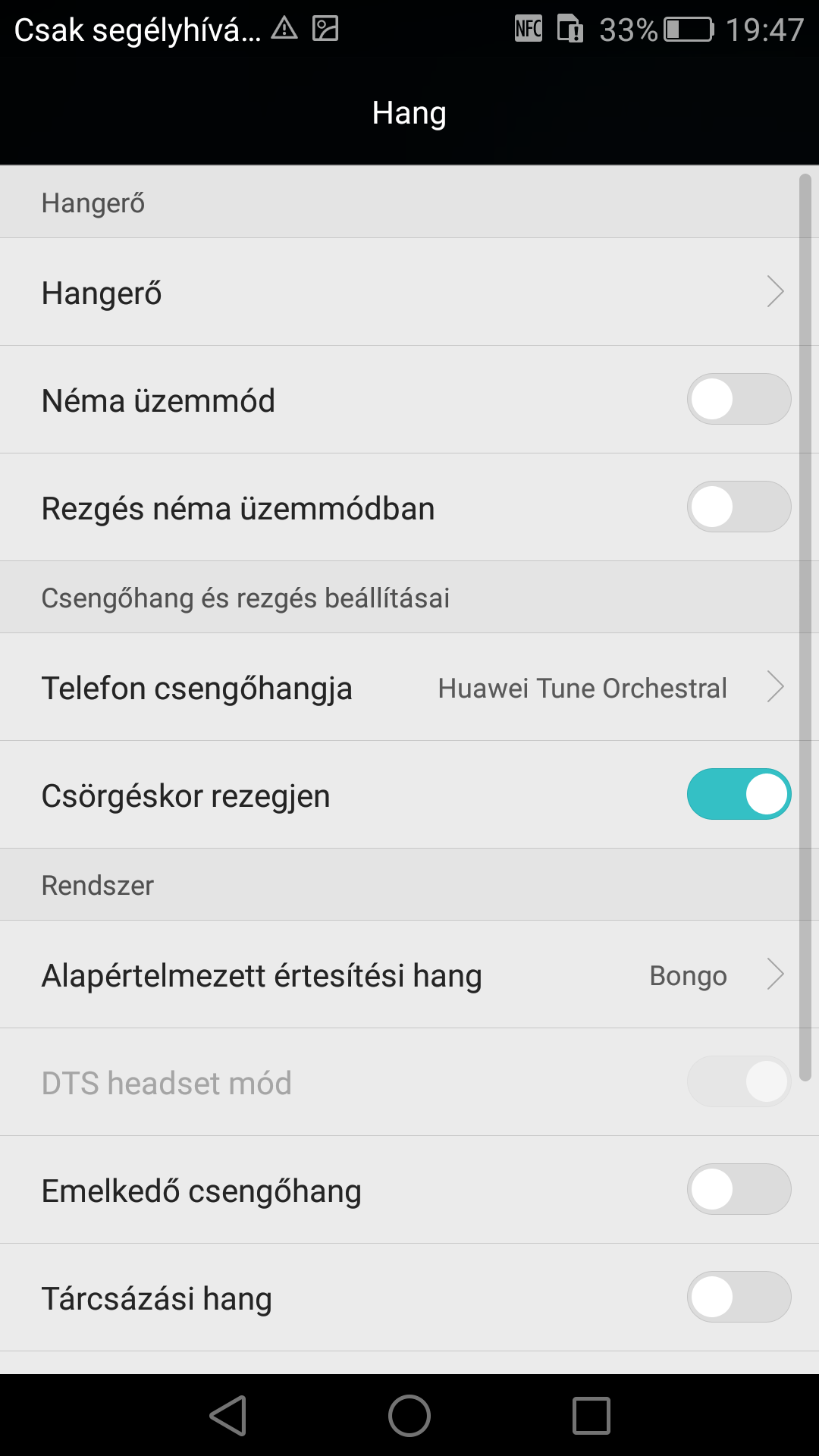Open the Hangerő volume settings row

point(409,293)
